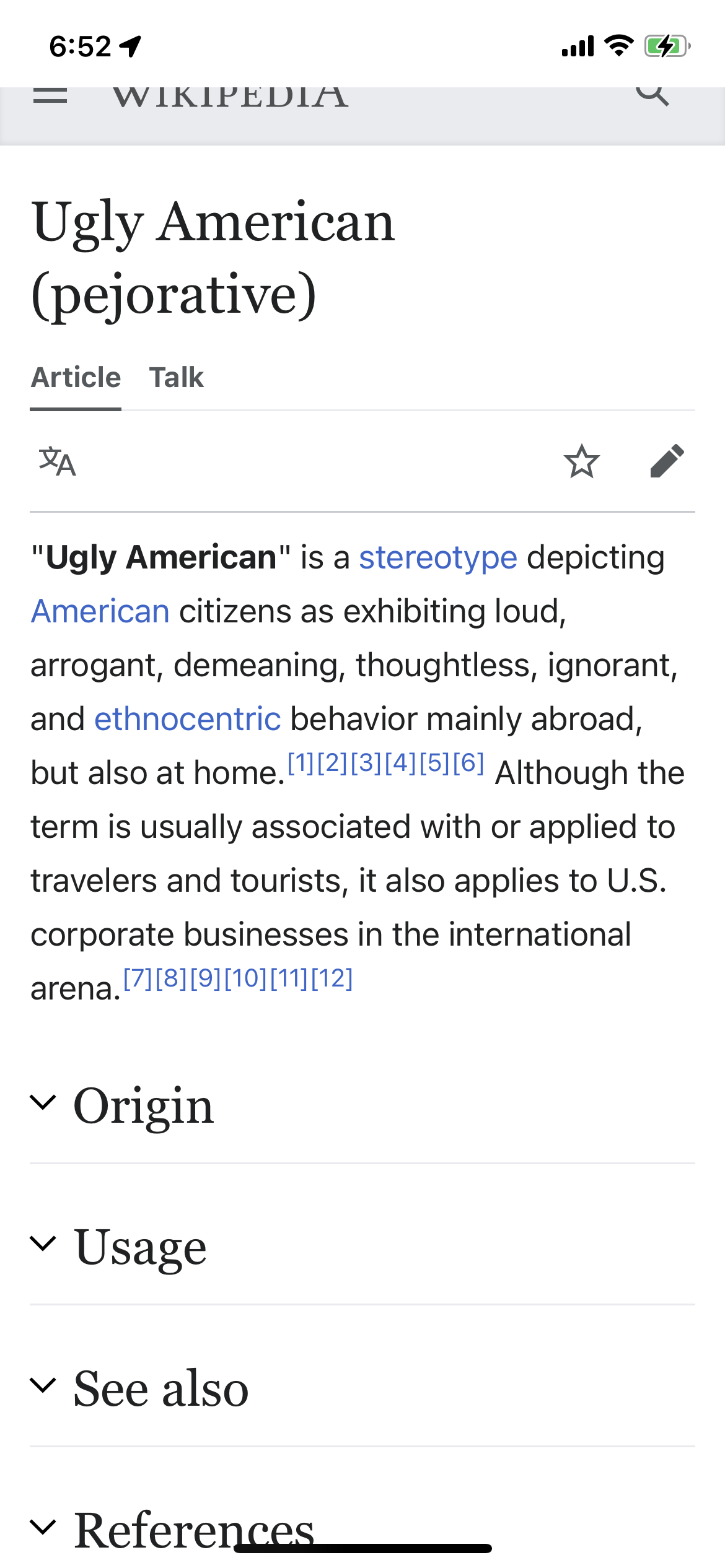This screenshot has width=725, height=1568.
Task: Expand the References section
Action: [193, 1530]
